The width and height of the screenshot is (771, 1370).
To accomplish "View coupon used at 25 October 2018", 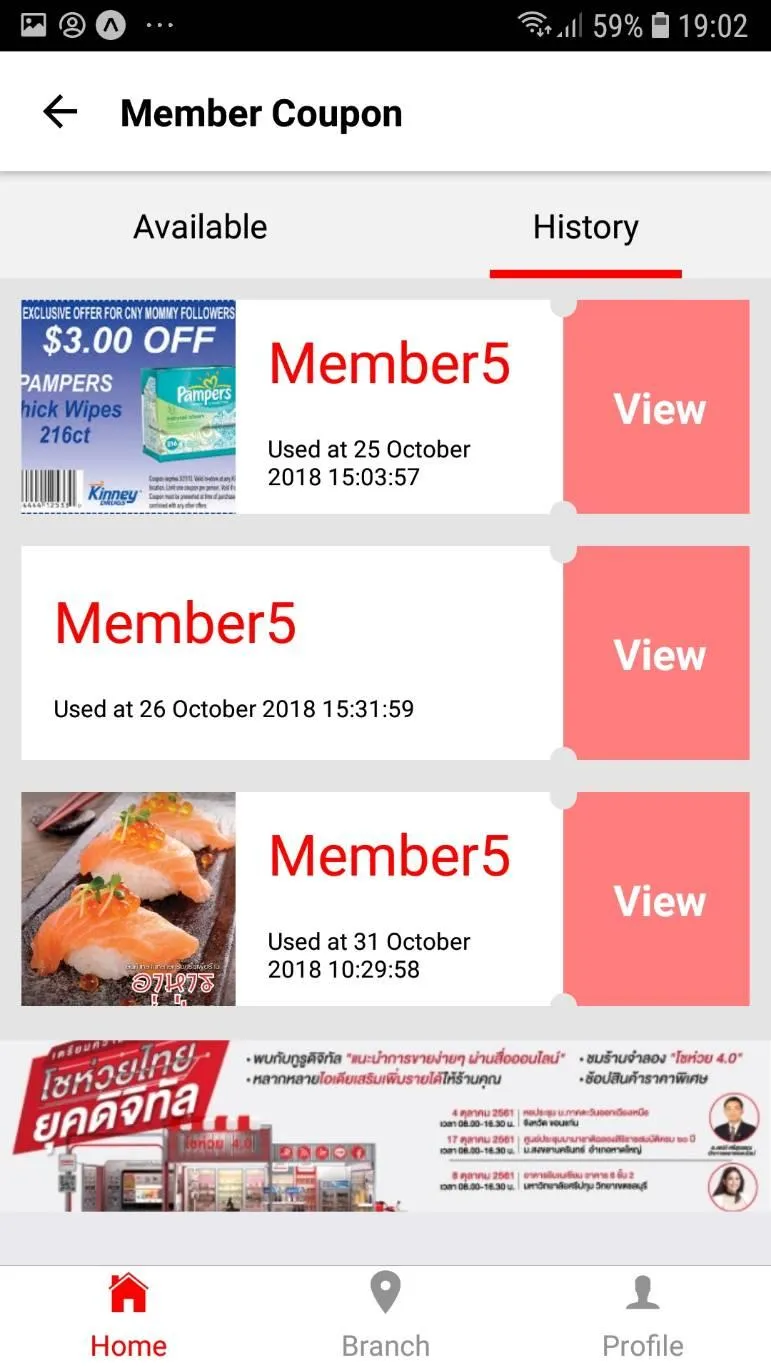I will pyautogui.click(x=657, y=408).
